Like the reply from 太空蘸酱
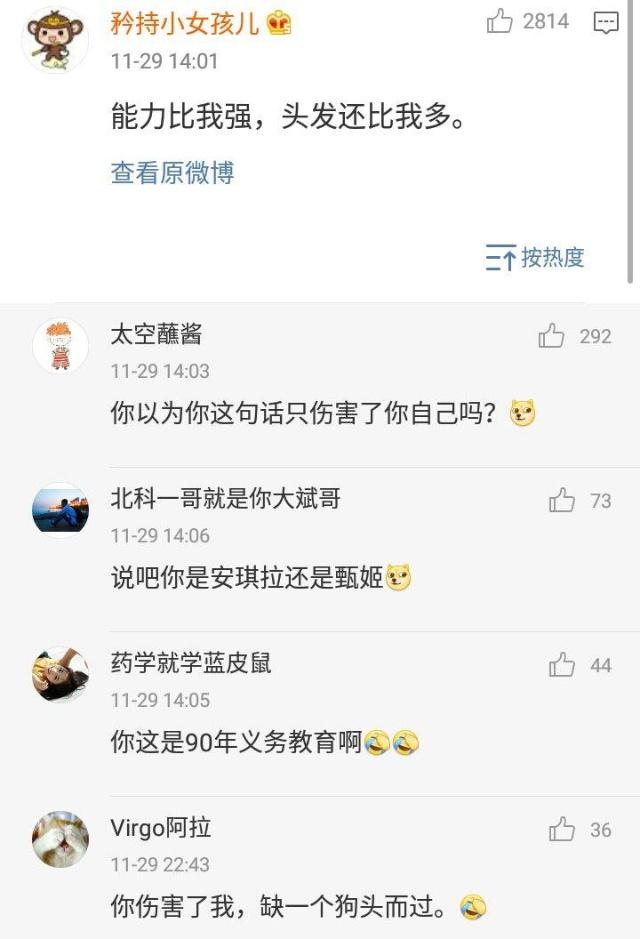Viewport: 640px width, 939px height. pyautogui.click(x=552, y=336)
